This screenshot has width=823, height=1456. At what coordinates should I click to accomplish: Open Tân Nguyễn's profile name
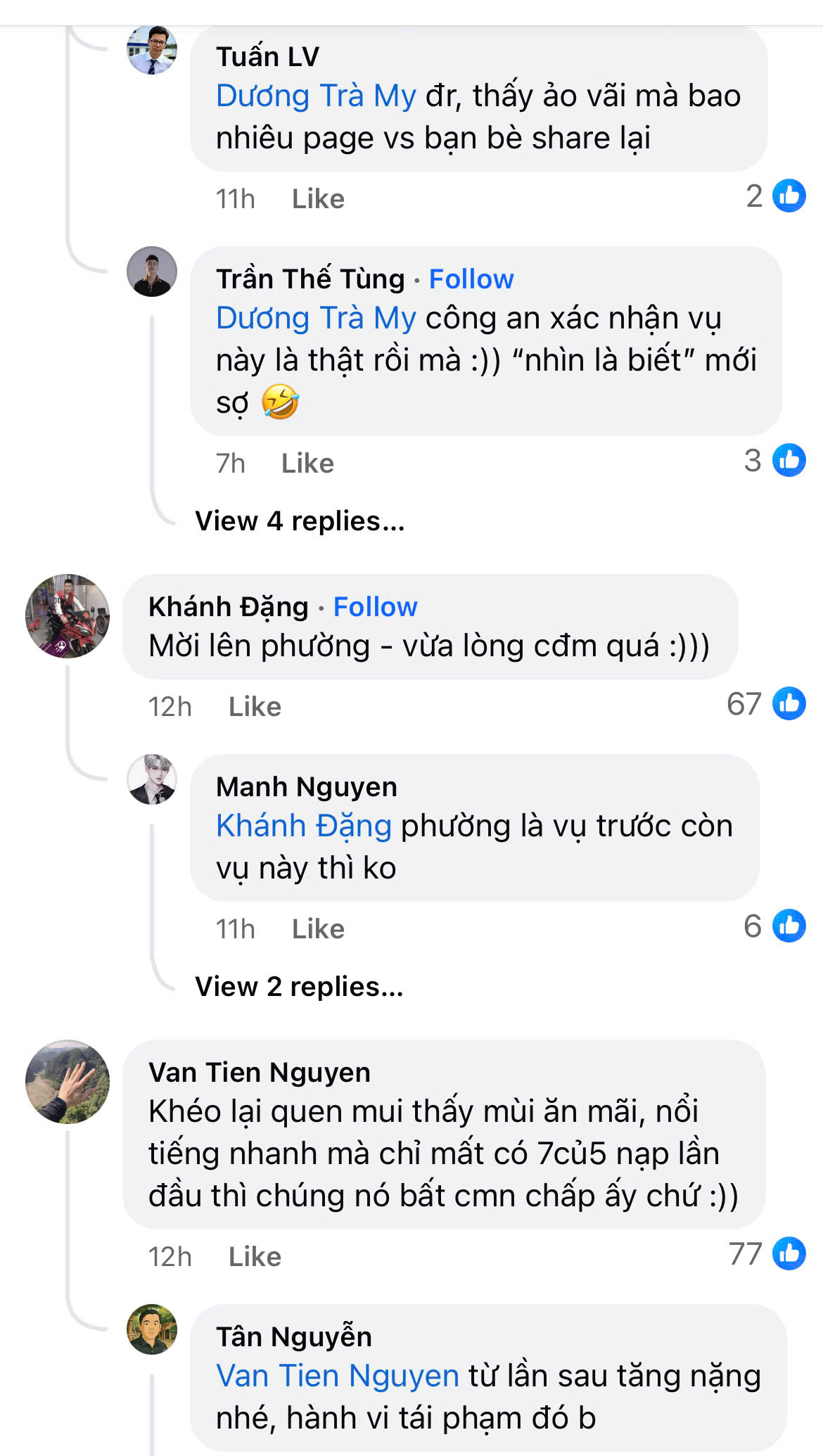click(293, 1337)
